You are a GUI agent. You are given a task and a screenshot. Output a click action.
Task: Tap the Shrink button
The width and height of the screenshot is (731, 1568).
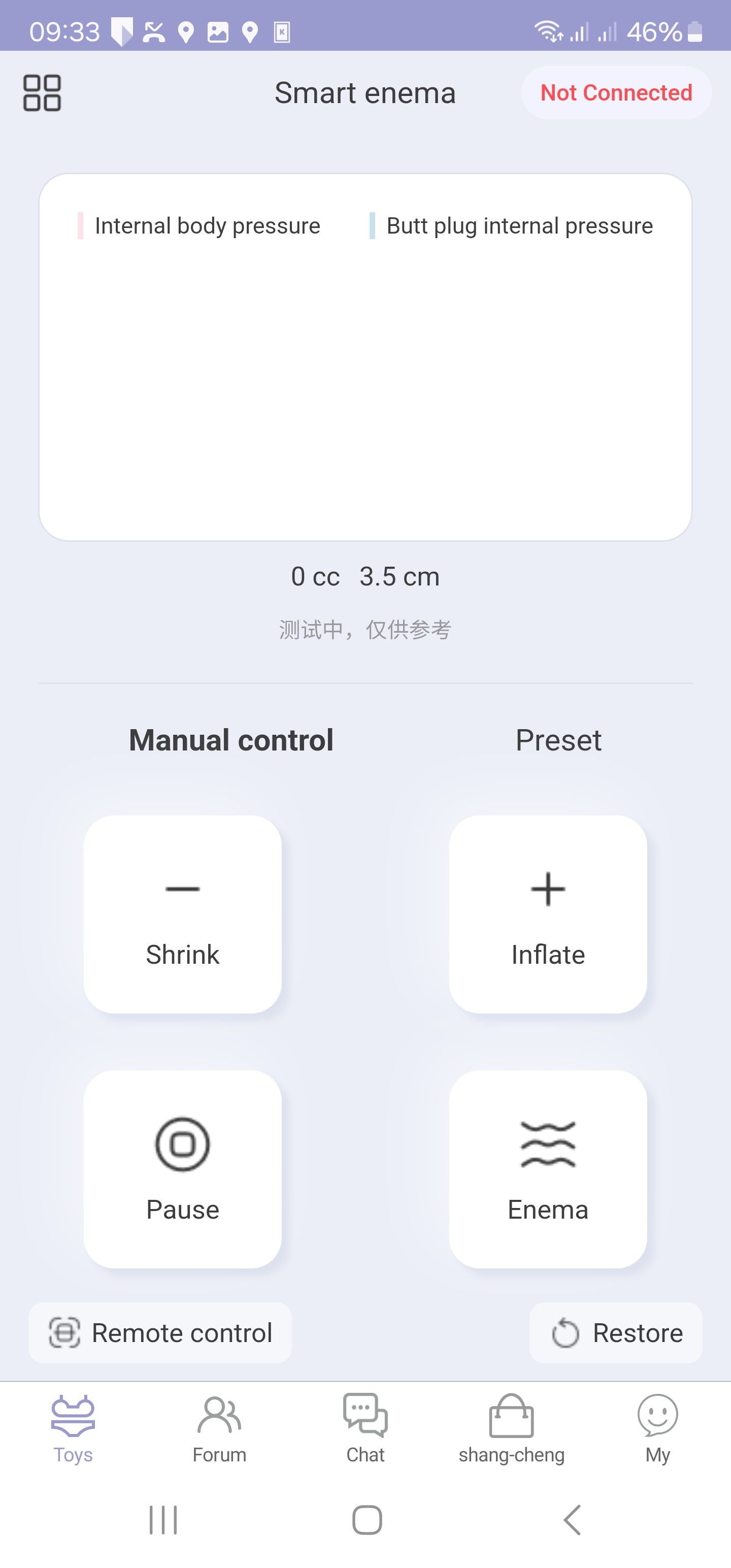[x=183, y=914]
